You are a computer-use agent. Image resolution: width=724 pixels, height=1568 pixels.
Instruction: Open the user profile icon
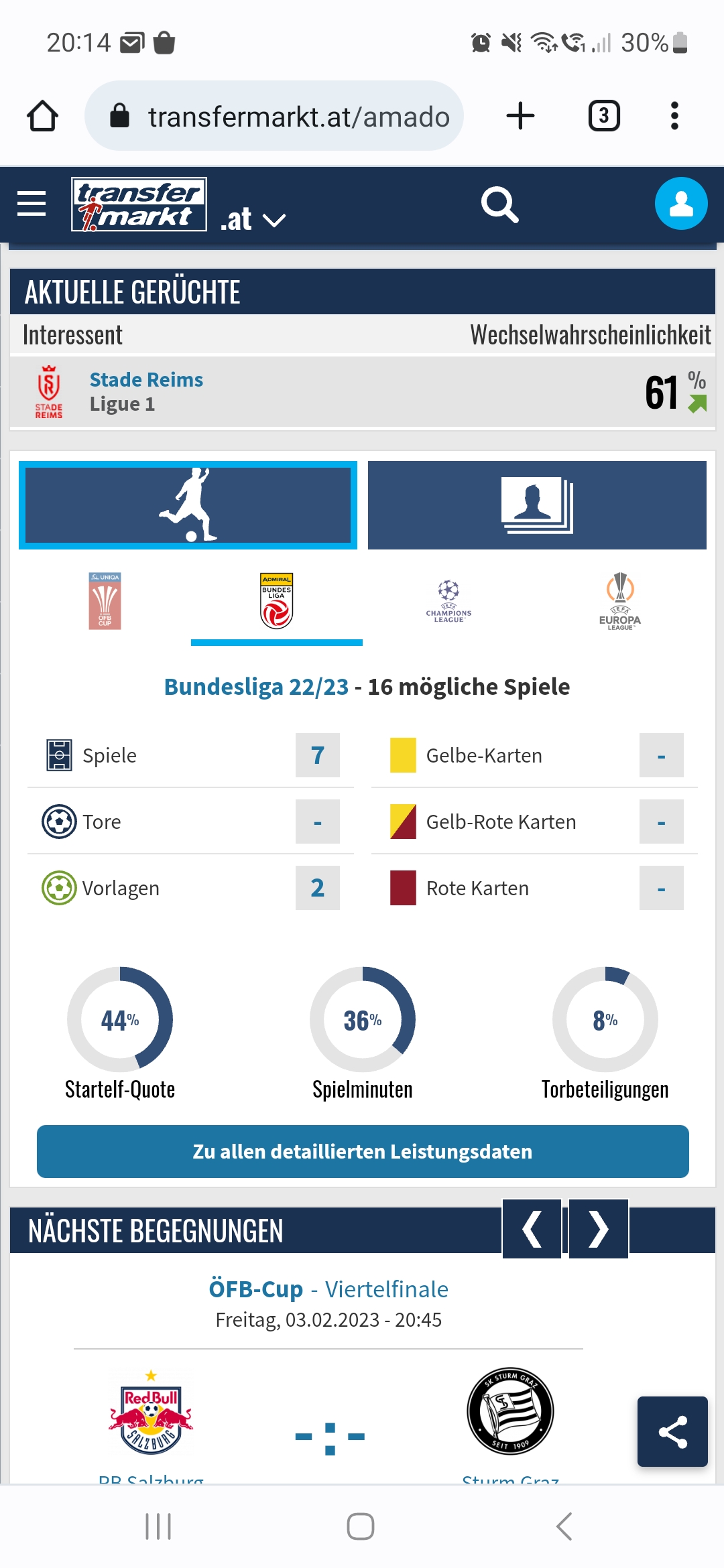coord(681,204)
